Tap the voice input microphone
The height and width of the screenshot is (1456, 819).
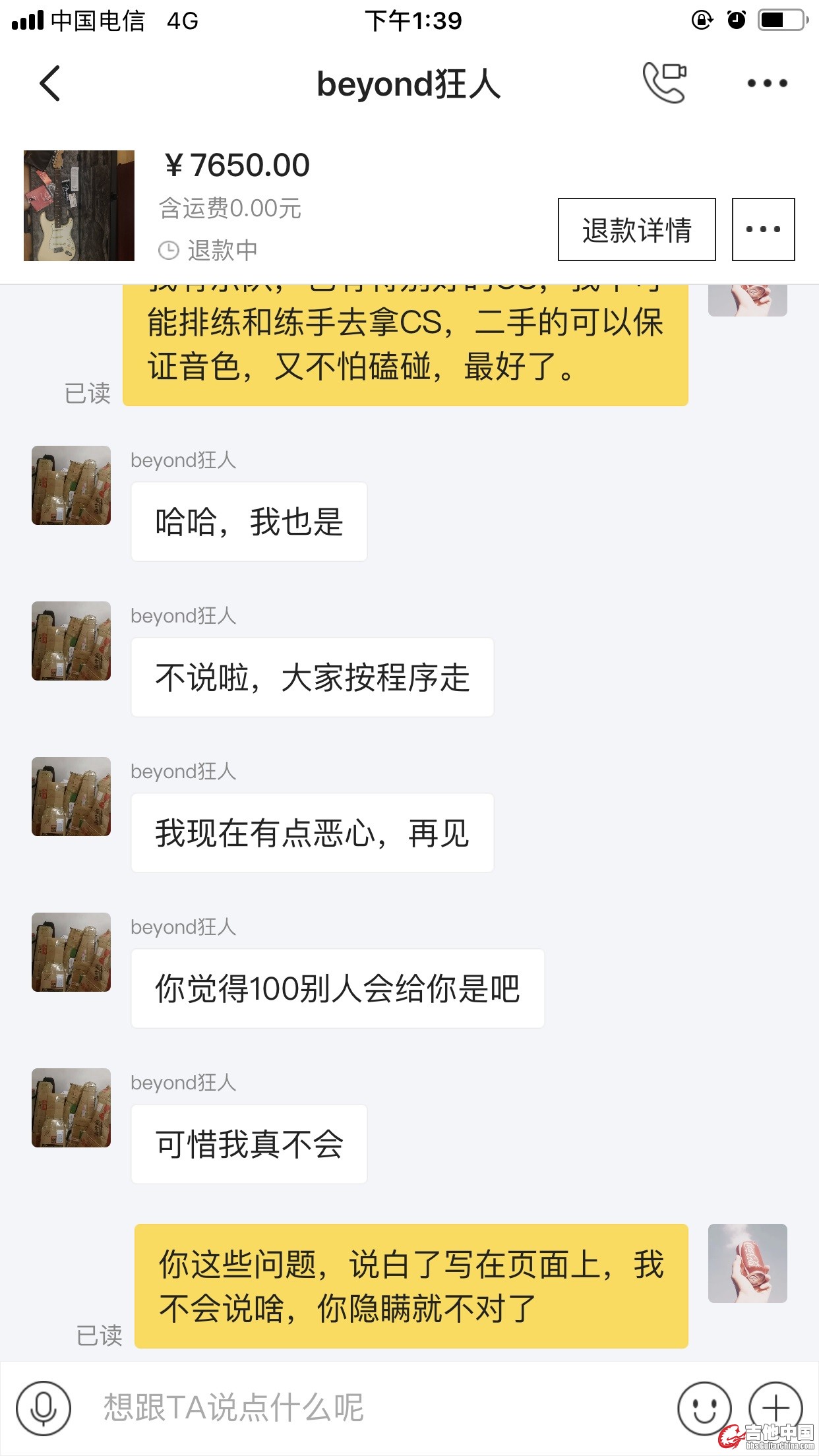[44, 1408]
